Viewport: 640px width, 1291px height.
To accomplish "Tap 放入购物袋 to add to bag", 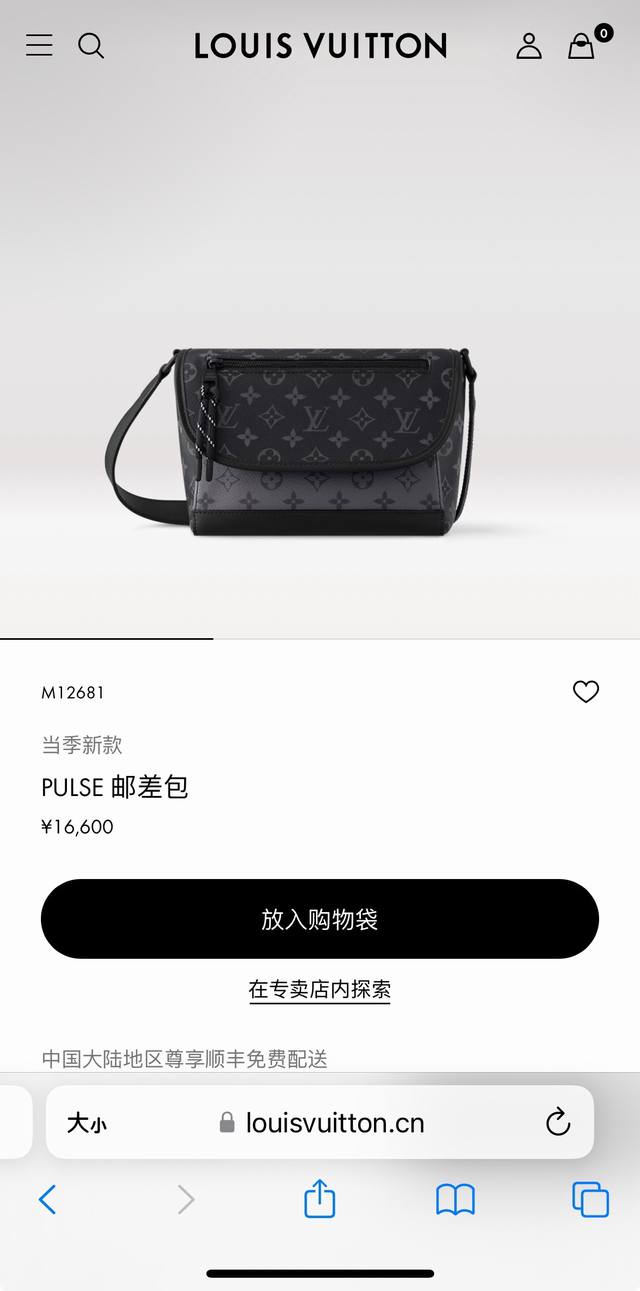I will point(320,919).
